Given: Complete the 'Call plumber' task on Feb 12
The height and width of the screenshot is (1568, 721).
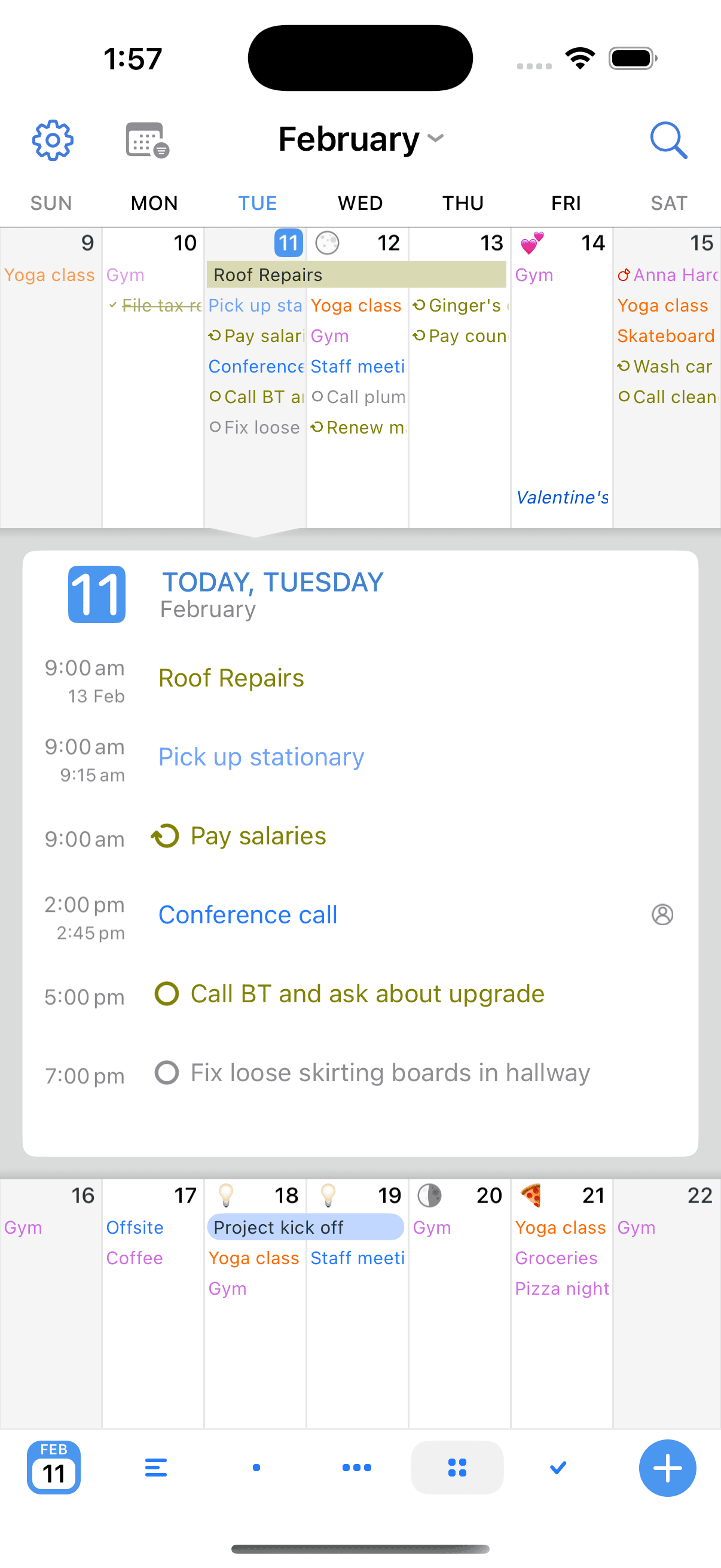Looking at the screenshot, I should (317, 396).
